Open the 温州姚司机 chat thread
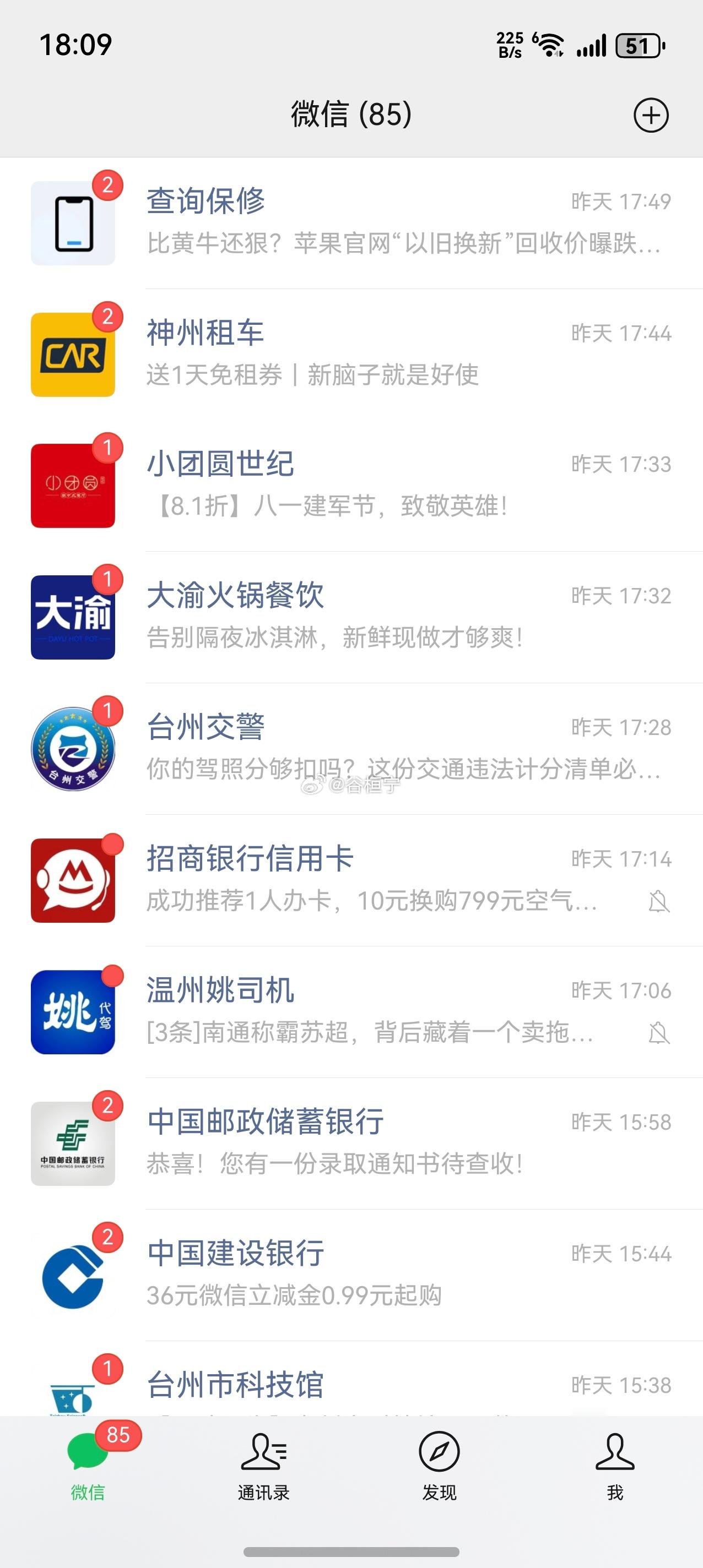Image resolution: width=703 pixels, height=1568 pixels. tap(351, 1011)
